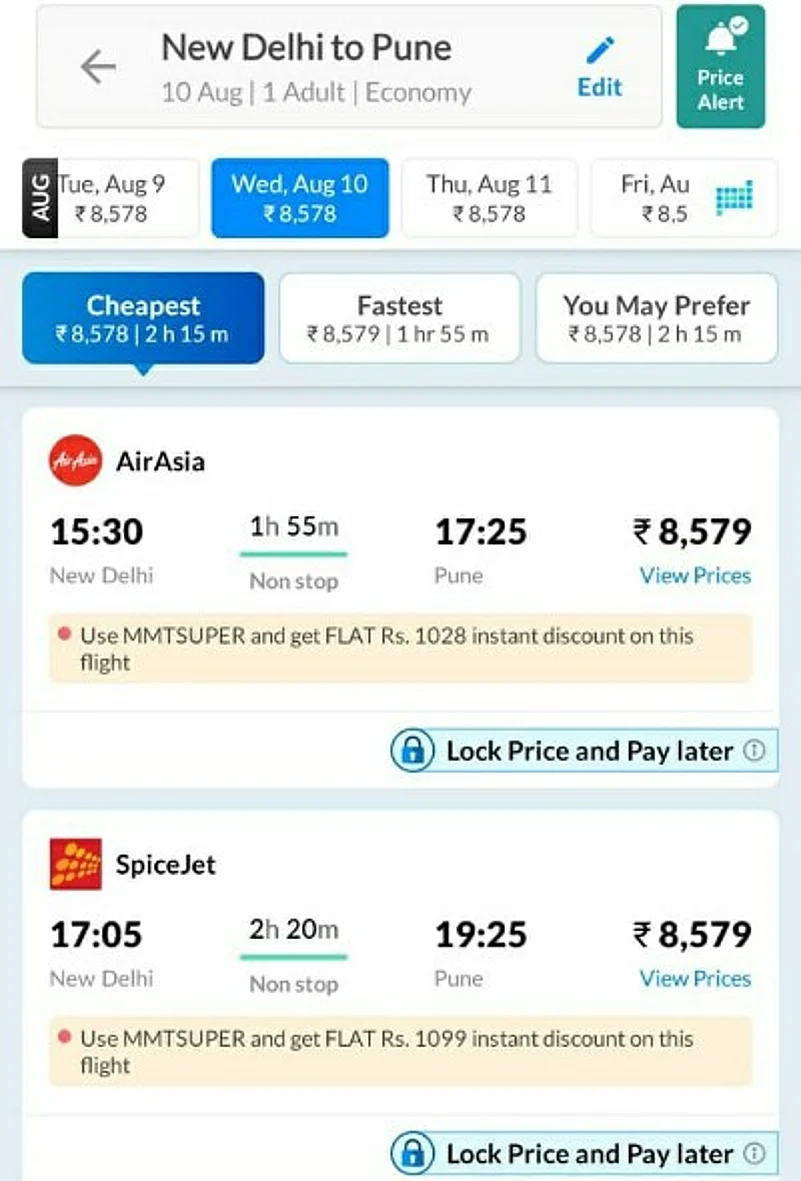The width and height of the screenshot is (801, 1181).
Task: Lock price and pay later for SpiceJet
Action: pos(583,1154)
